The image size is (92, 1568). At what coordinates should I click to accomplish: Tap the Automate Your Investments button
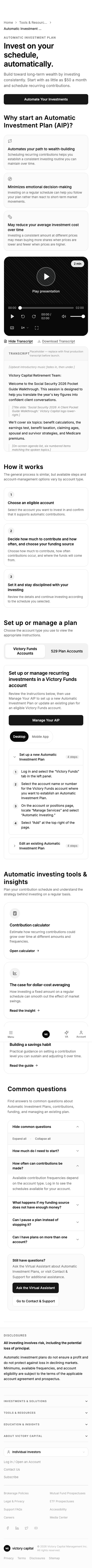(46, 99)
